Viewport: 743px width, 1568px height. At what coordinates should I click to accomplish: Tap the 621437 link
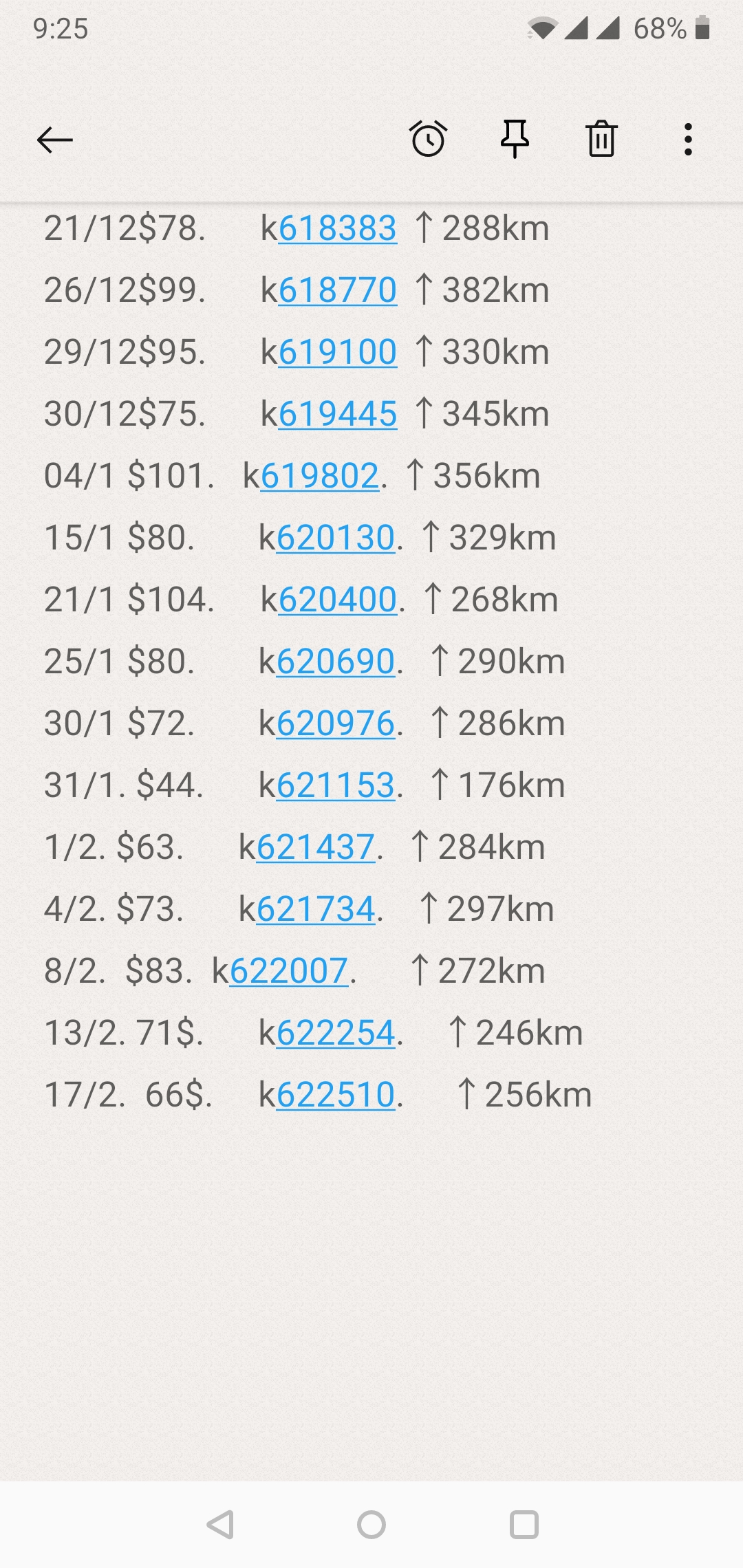pos(316,847)
